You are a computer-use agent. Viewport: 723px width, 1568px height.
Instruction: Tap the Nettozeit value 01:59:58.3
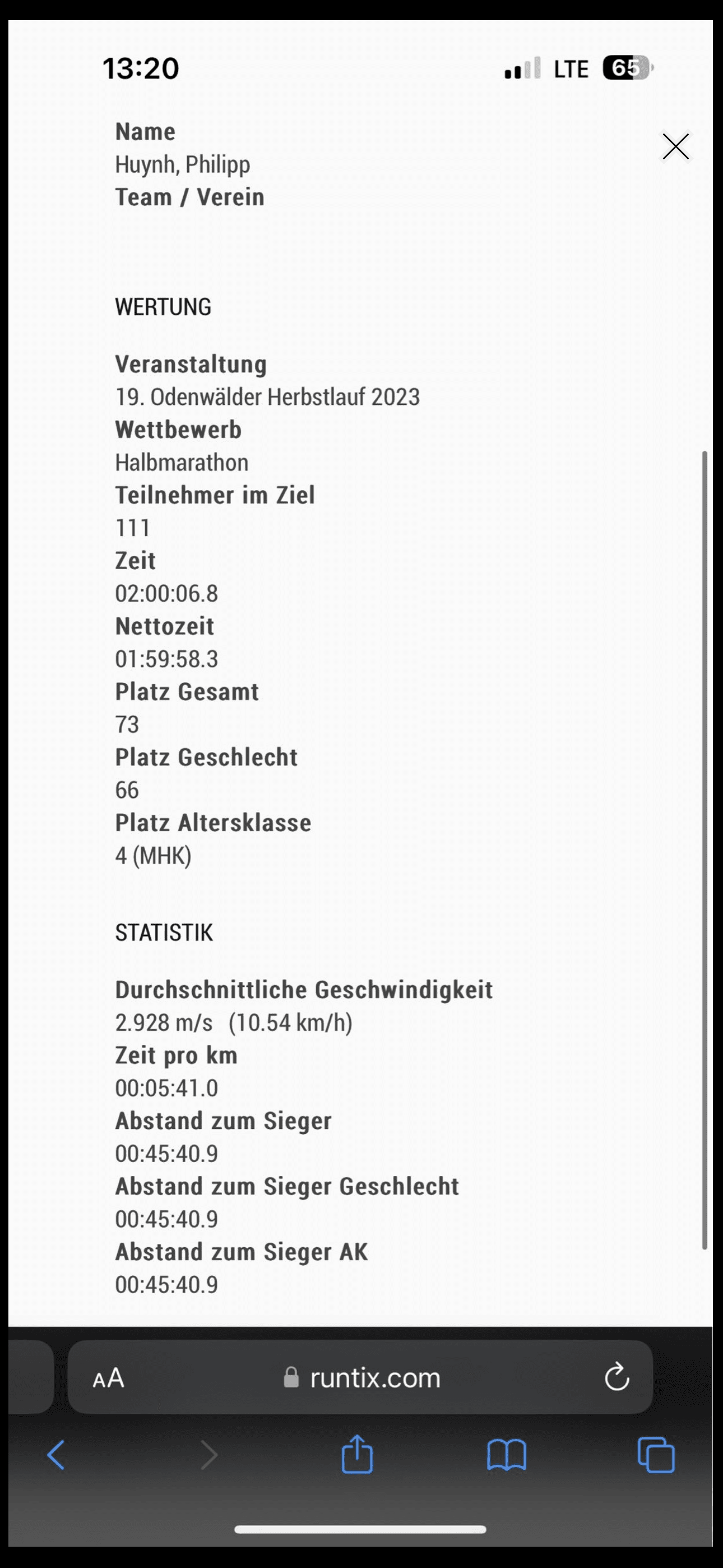(168, 658)
